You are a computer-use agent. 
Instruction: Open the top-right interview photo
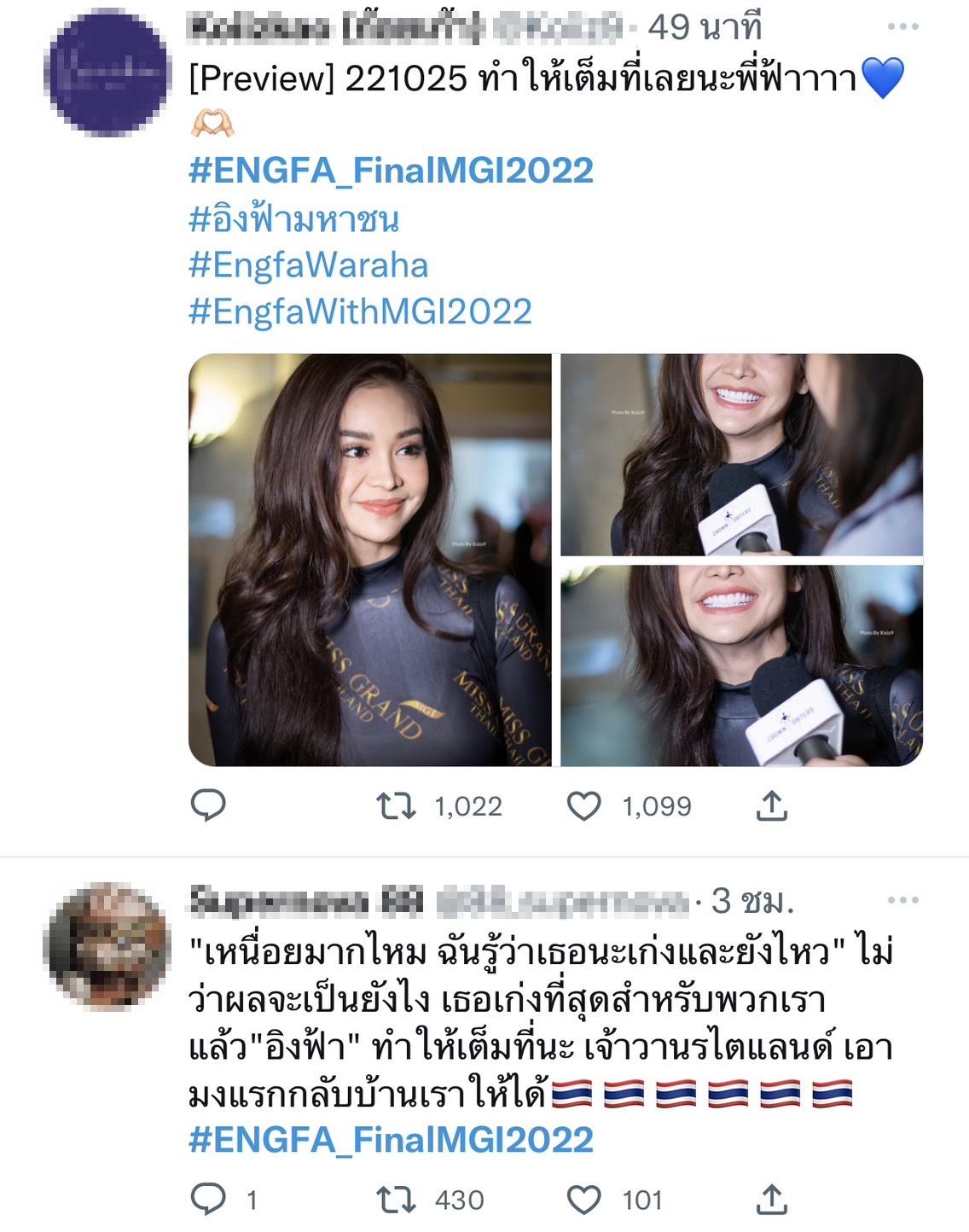[741, 454]
